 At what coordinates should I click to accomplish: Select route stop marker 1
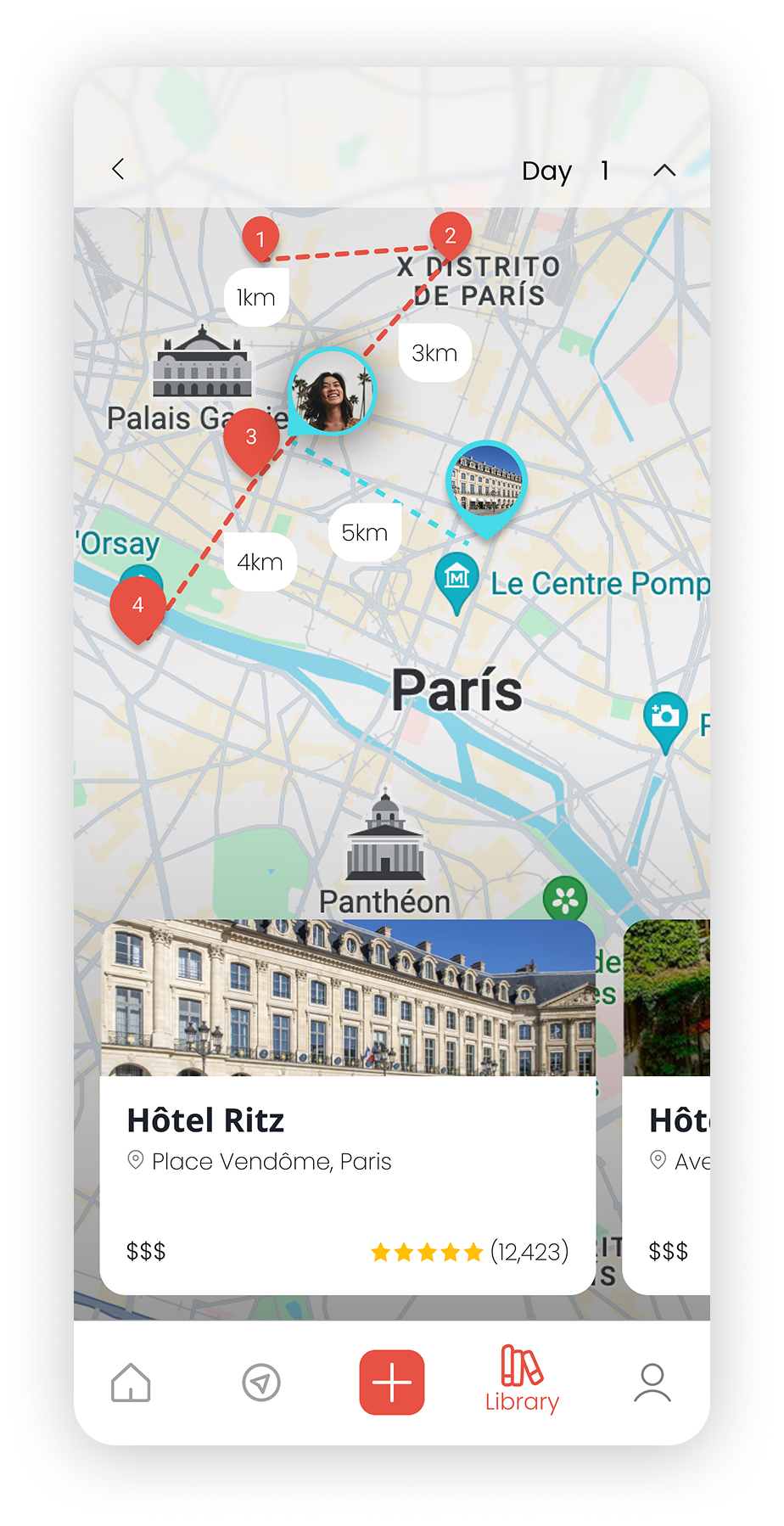click(x=260, y=238)
